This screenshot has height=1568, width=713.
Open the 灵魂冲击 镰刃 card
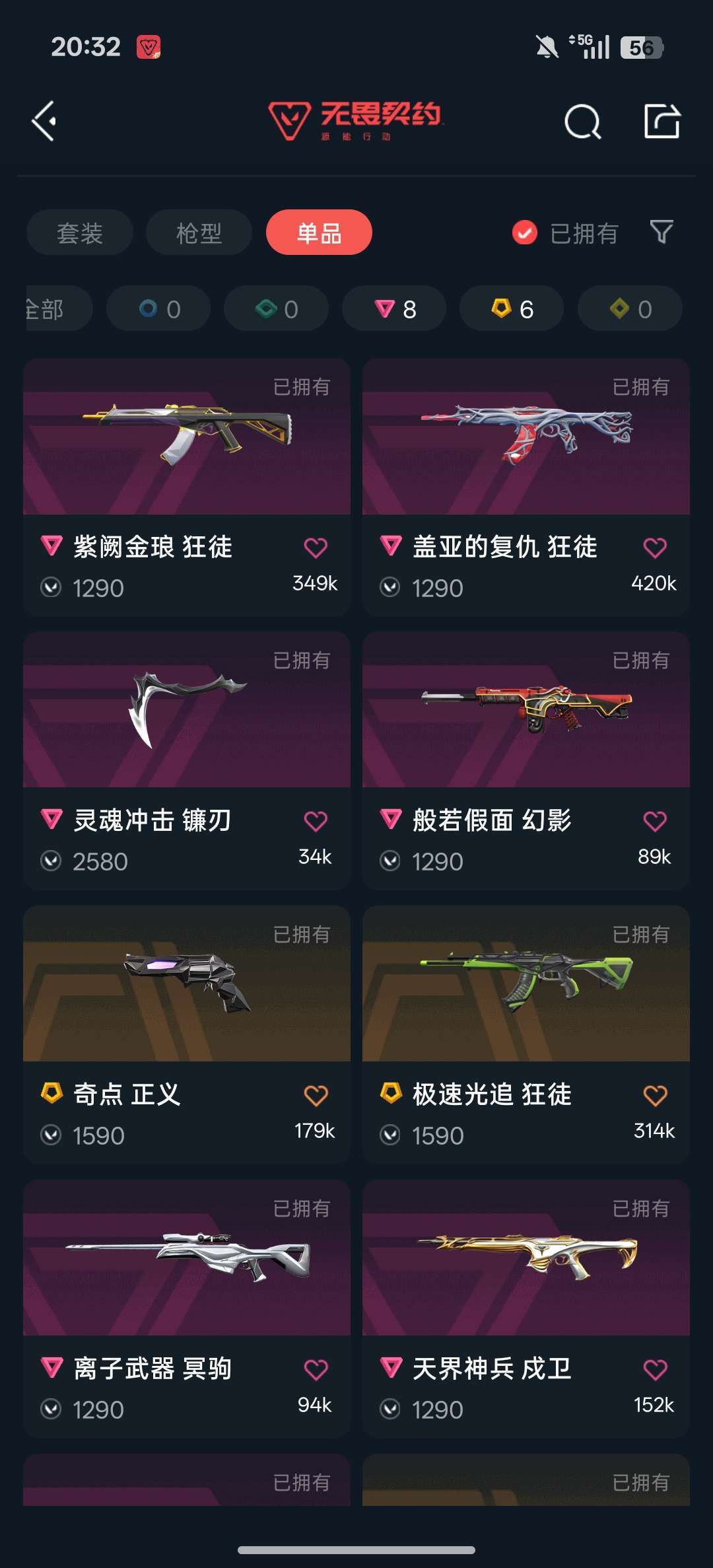[187, 761]
